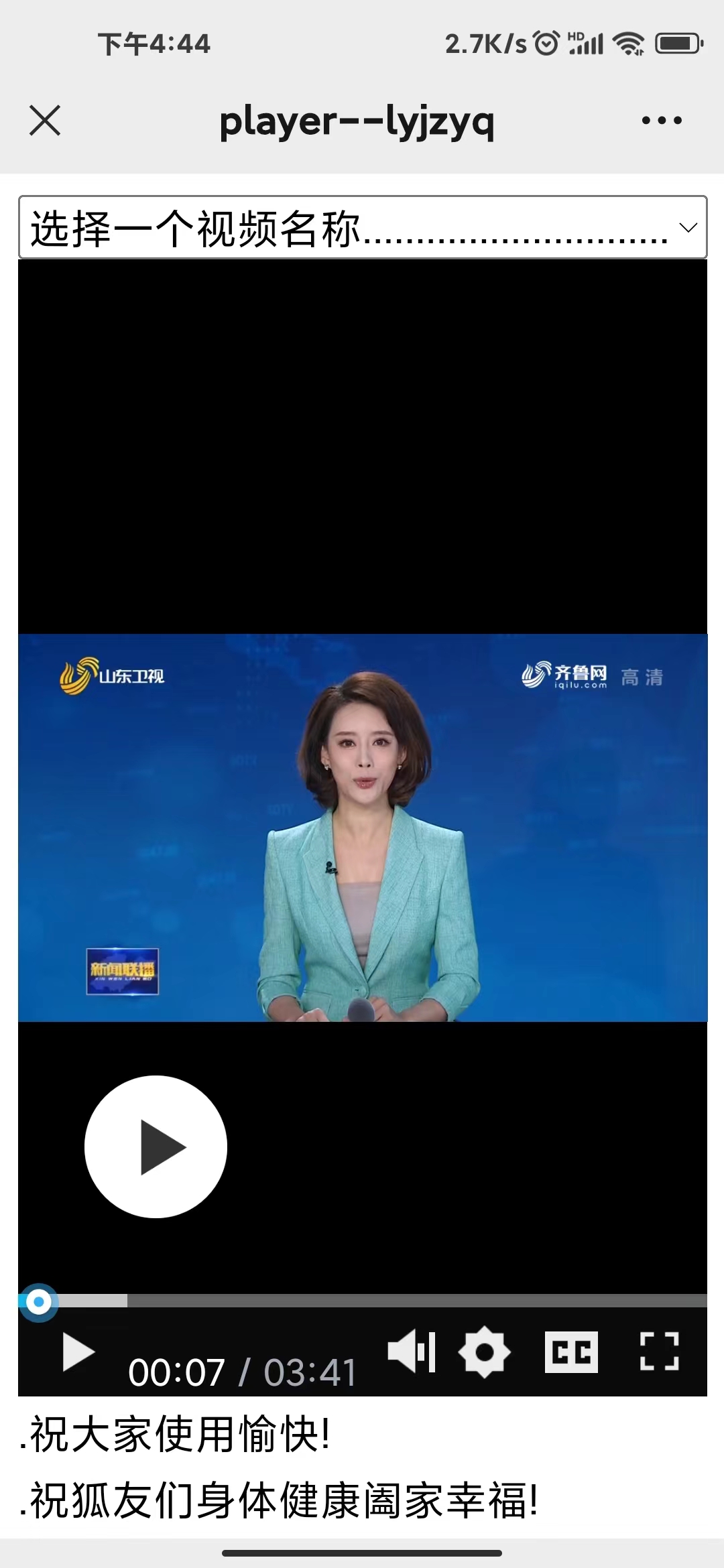
Task: Expand the video name dropdown
Action: pos(363,227)
